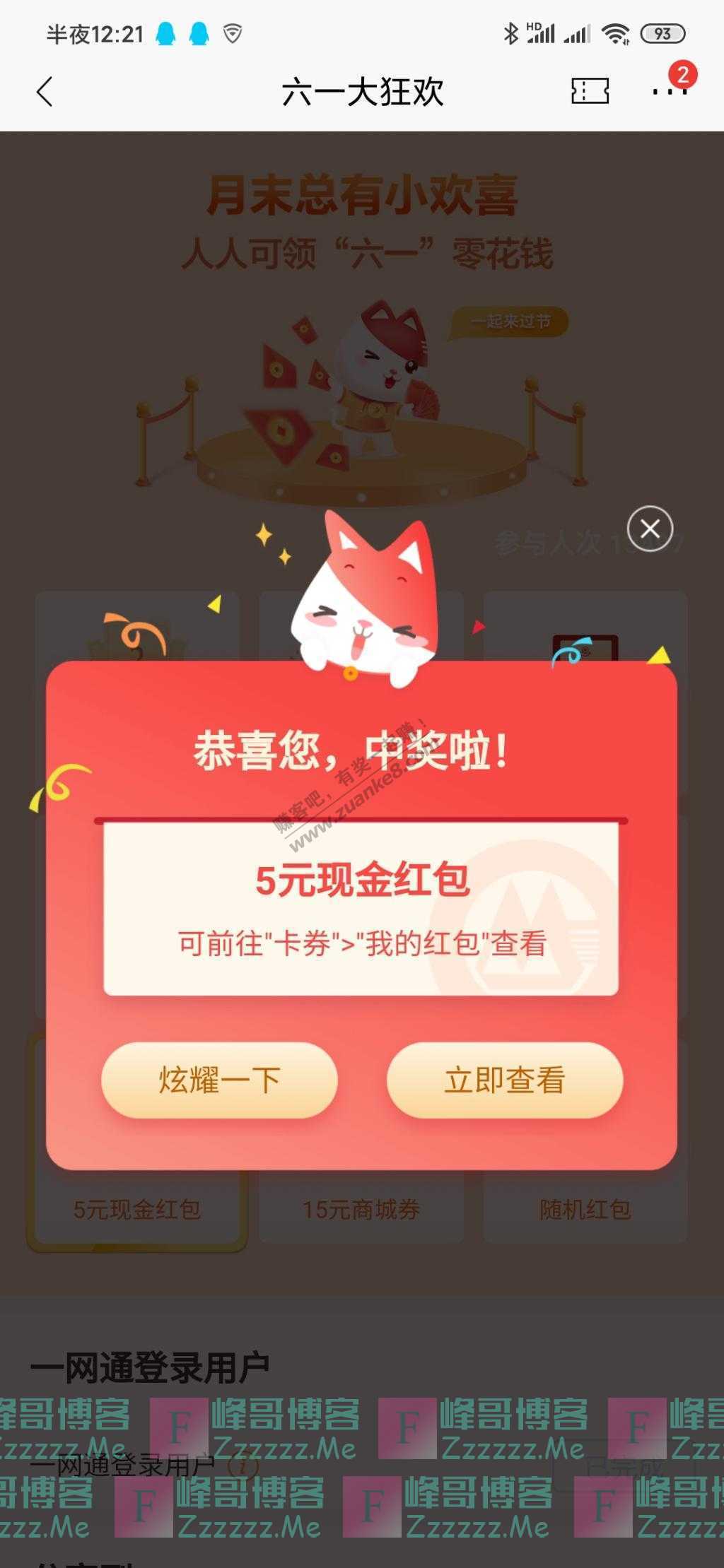Tap a QQ notification icon in status bar

(165, 31)
